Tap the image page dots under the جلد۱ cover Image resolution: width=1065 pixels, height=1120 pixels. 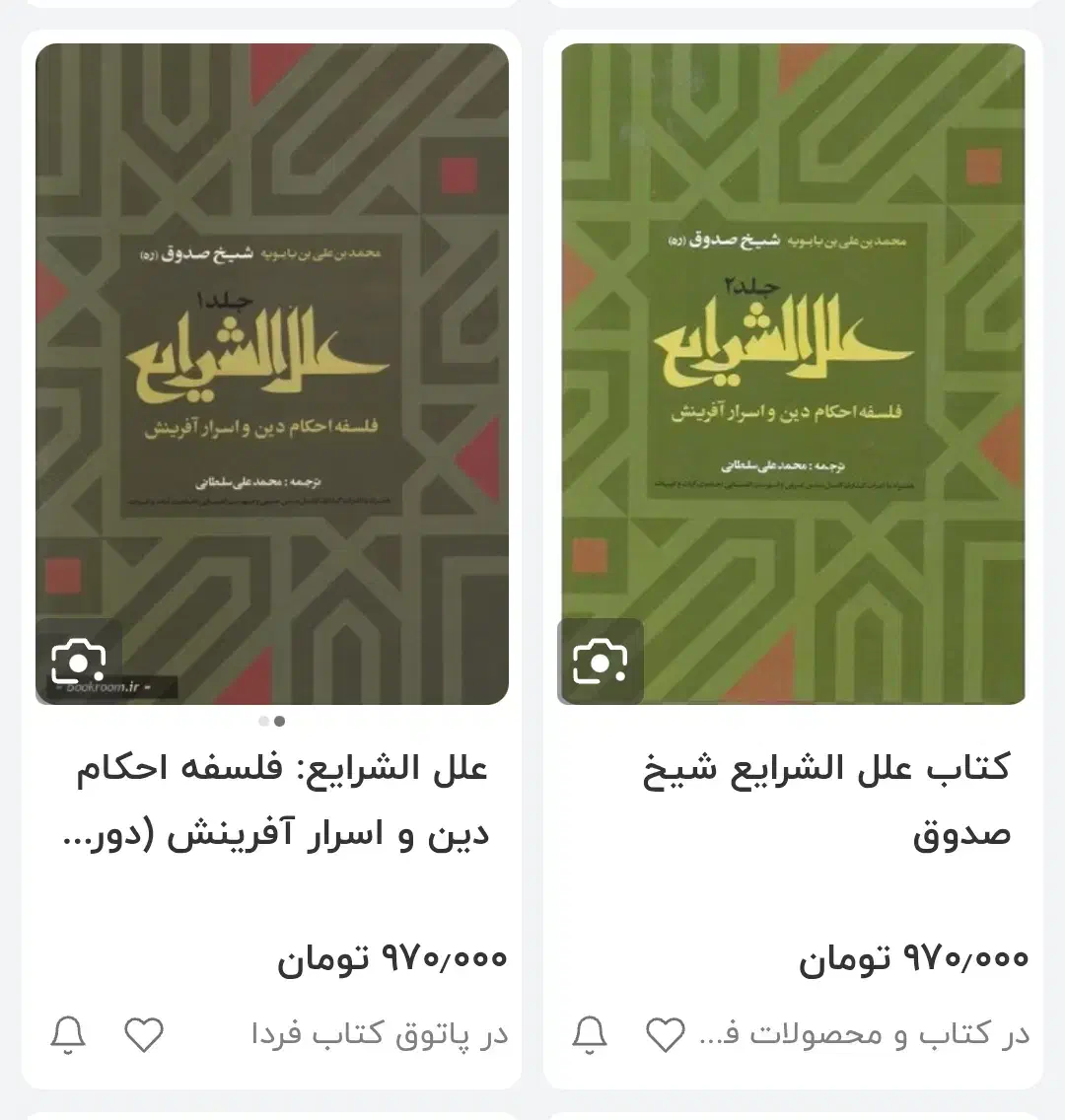[271, 722]
